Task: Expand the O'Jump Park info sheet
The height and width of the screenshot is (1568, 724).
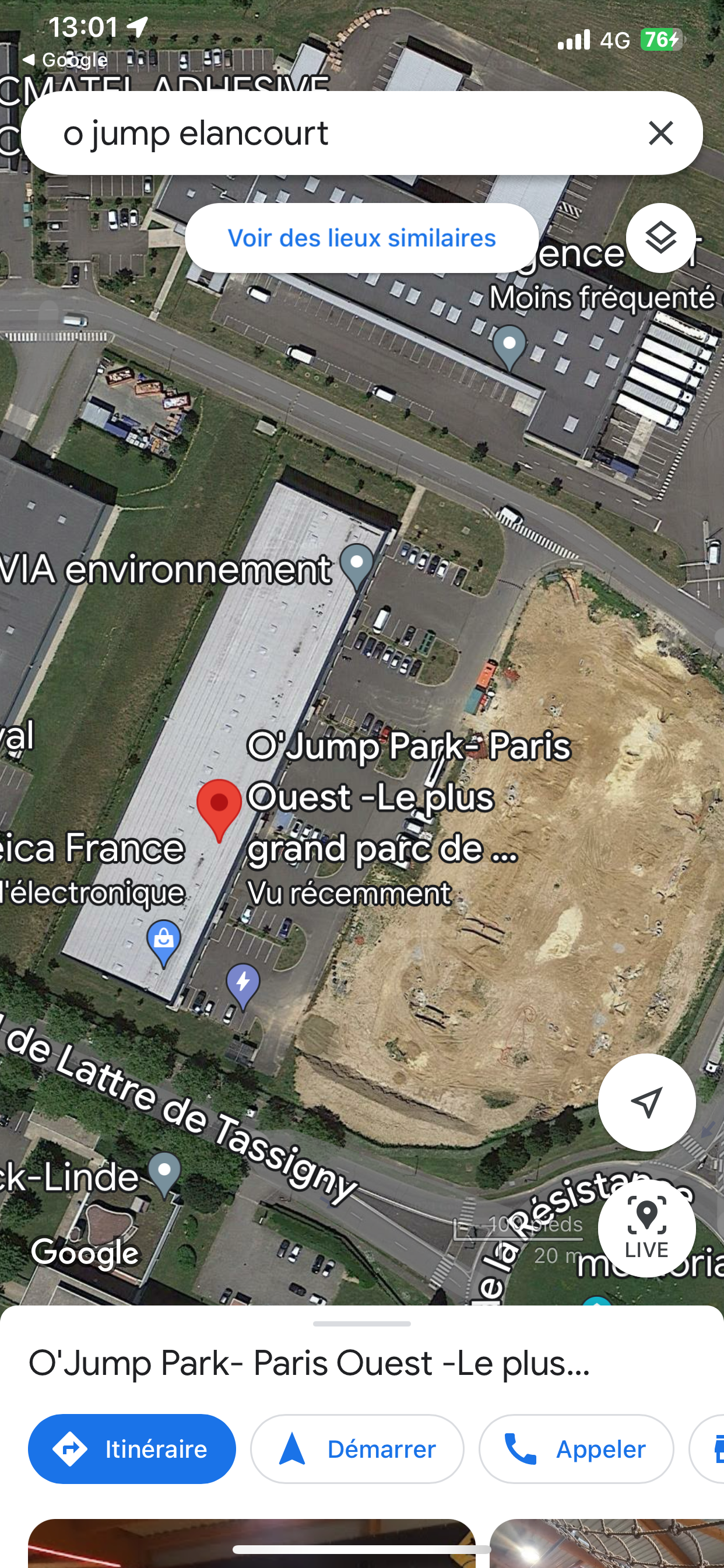Action: [361, 1324]
